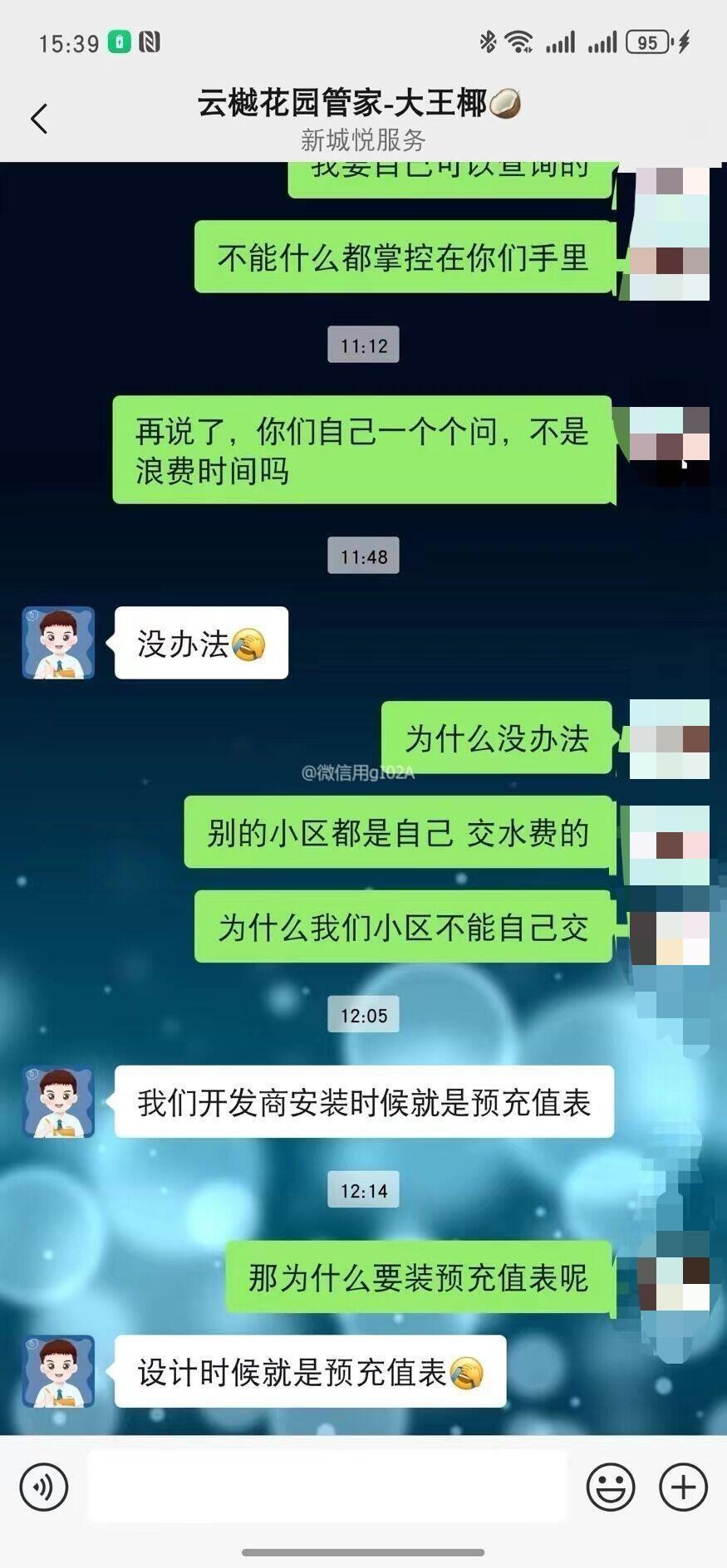Viewport: 727px width, 1568px height.
Task: Tap the message text field
Action: [x=327, y=1487]
